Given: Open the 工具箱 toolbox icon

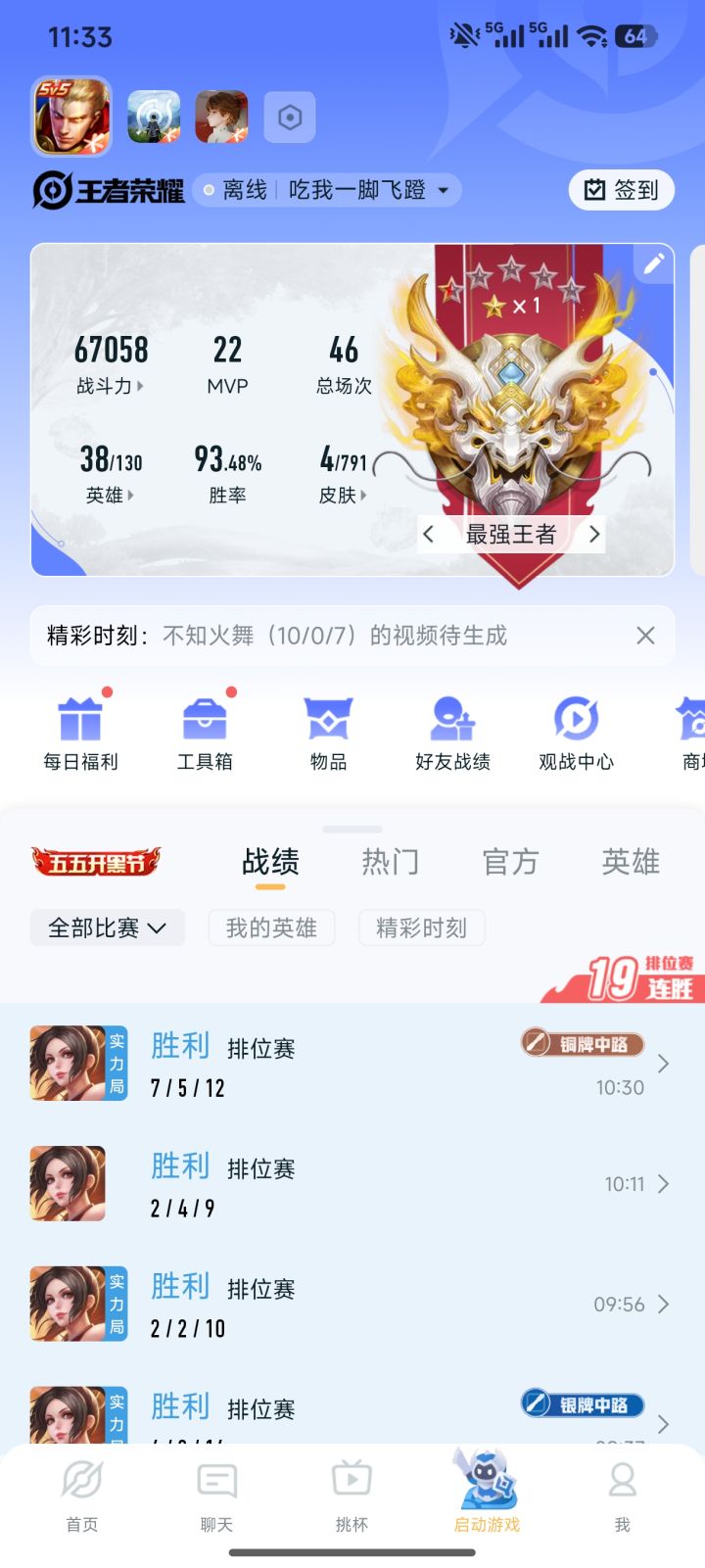Looking at the screenshot, I should [x=204, y=730].
